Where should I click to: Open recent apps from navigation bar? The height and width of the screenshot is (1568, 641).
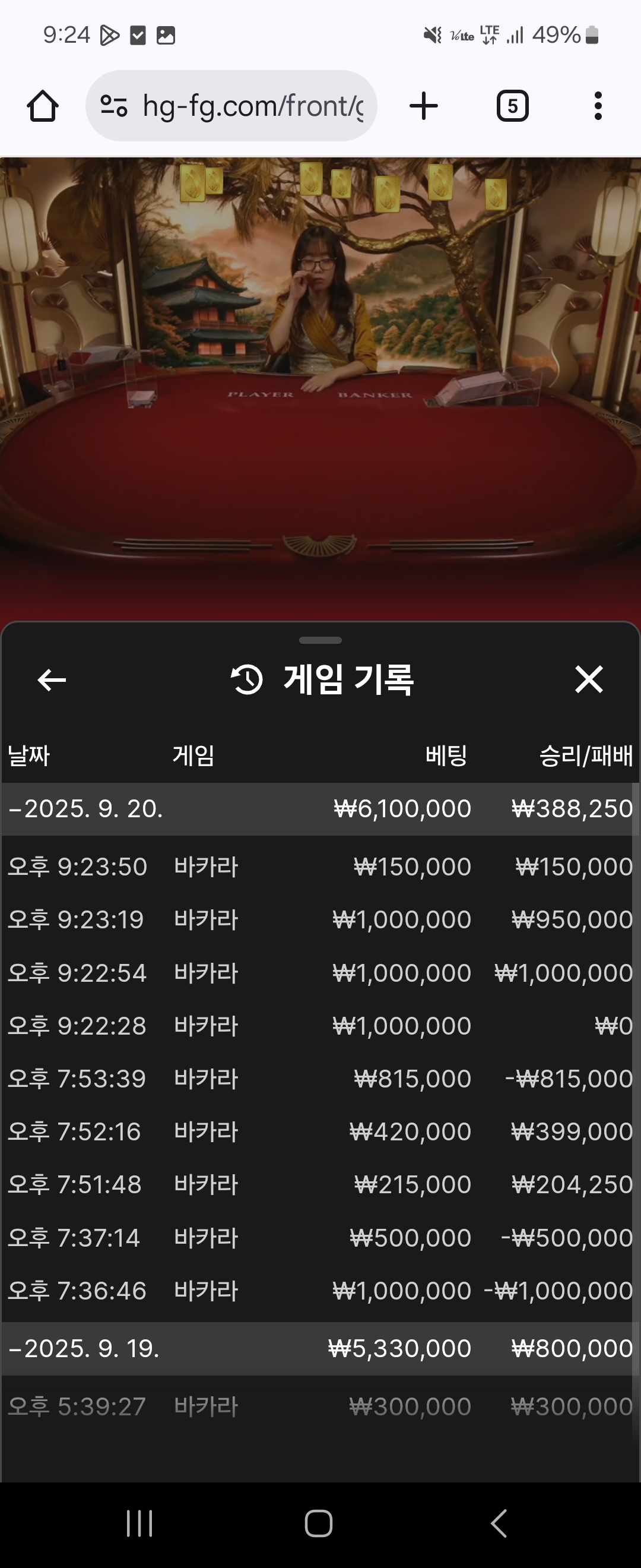pos(139,1523)
